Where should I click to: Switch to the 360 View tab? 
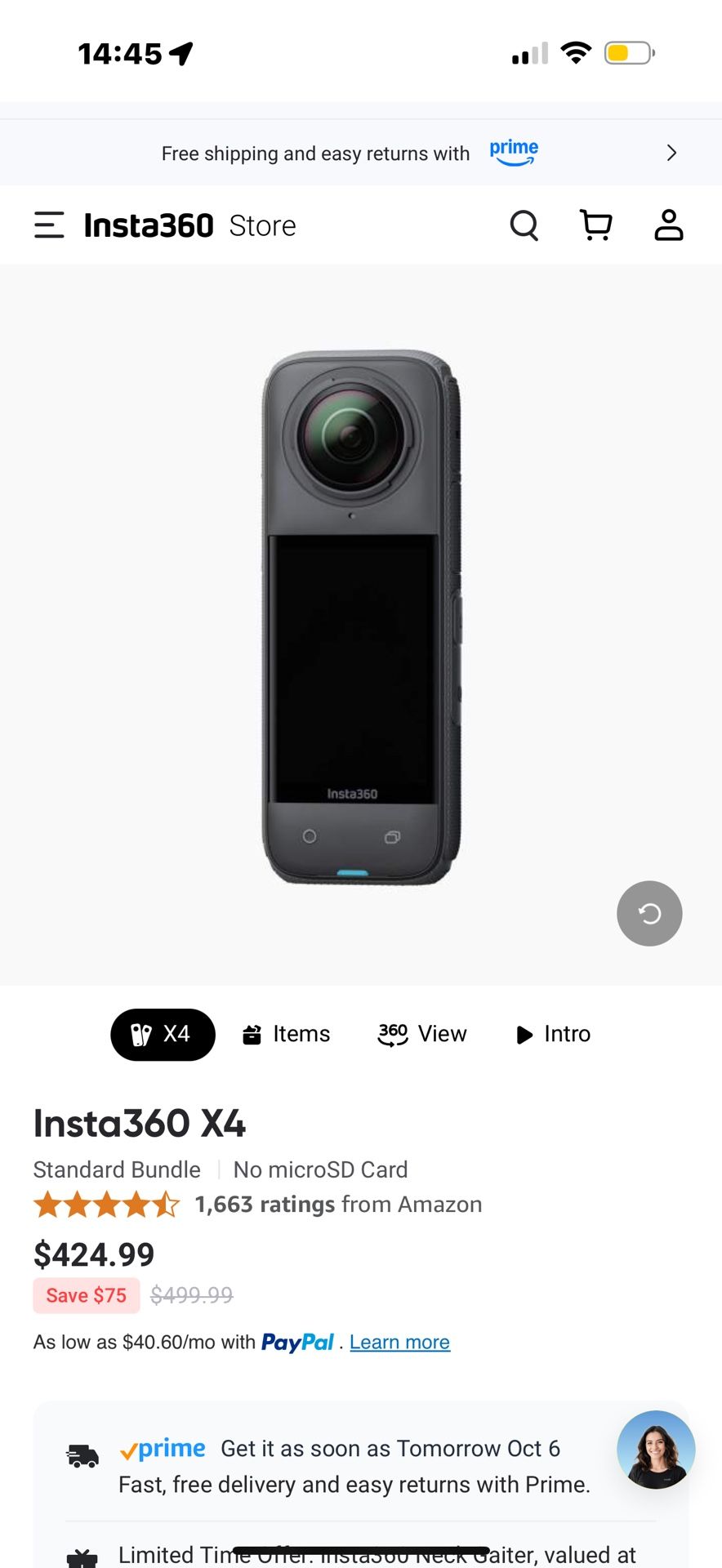click(422, 1035)
